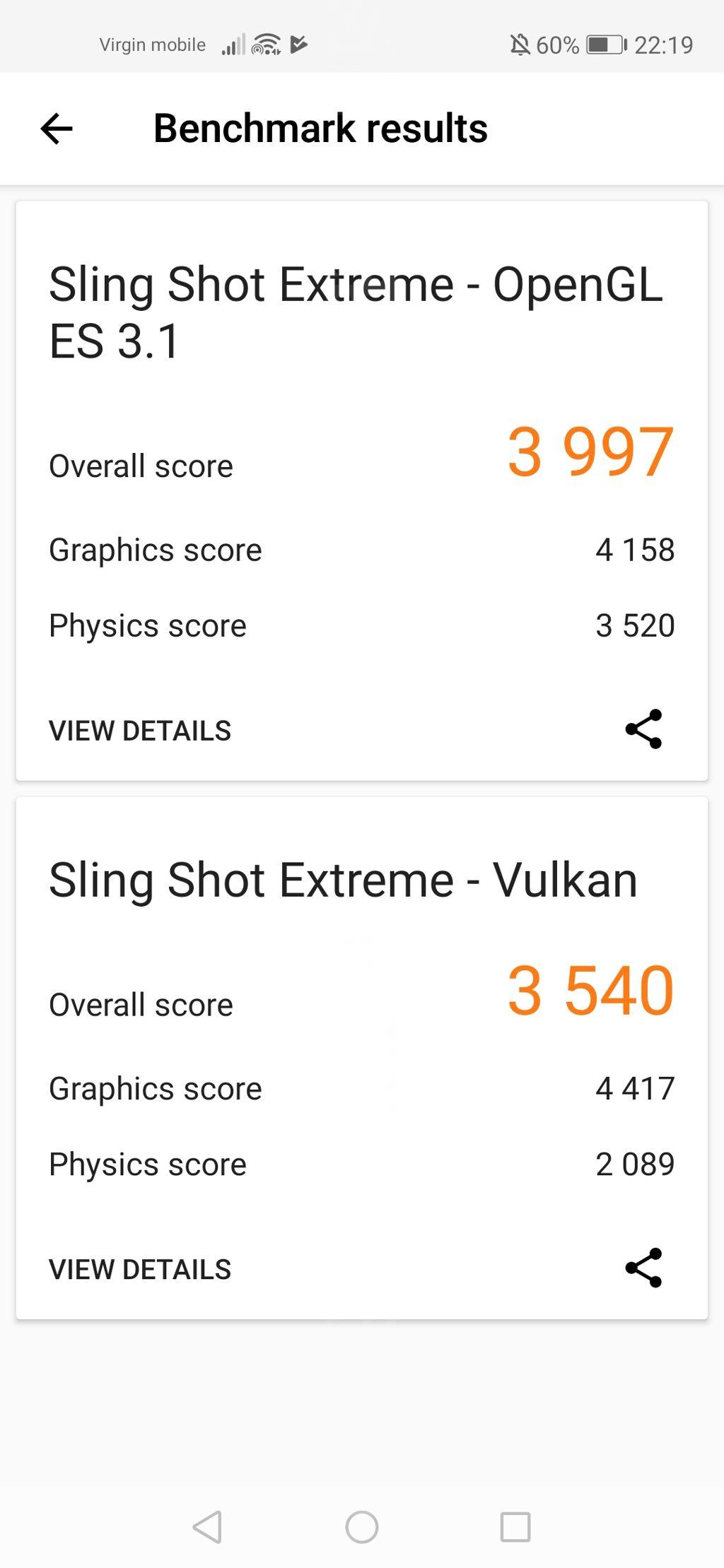Viewport: 724px width, 1568px height.
Task: View details of OpenGL ES 3.1 result
Action: (x=140, y=731)
